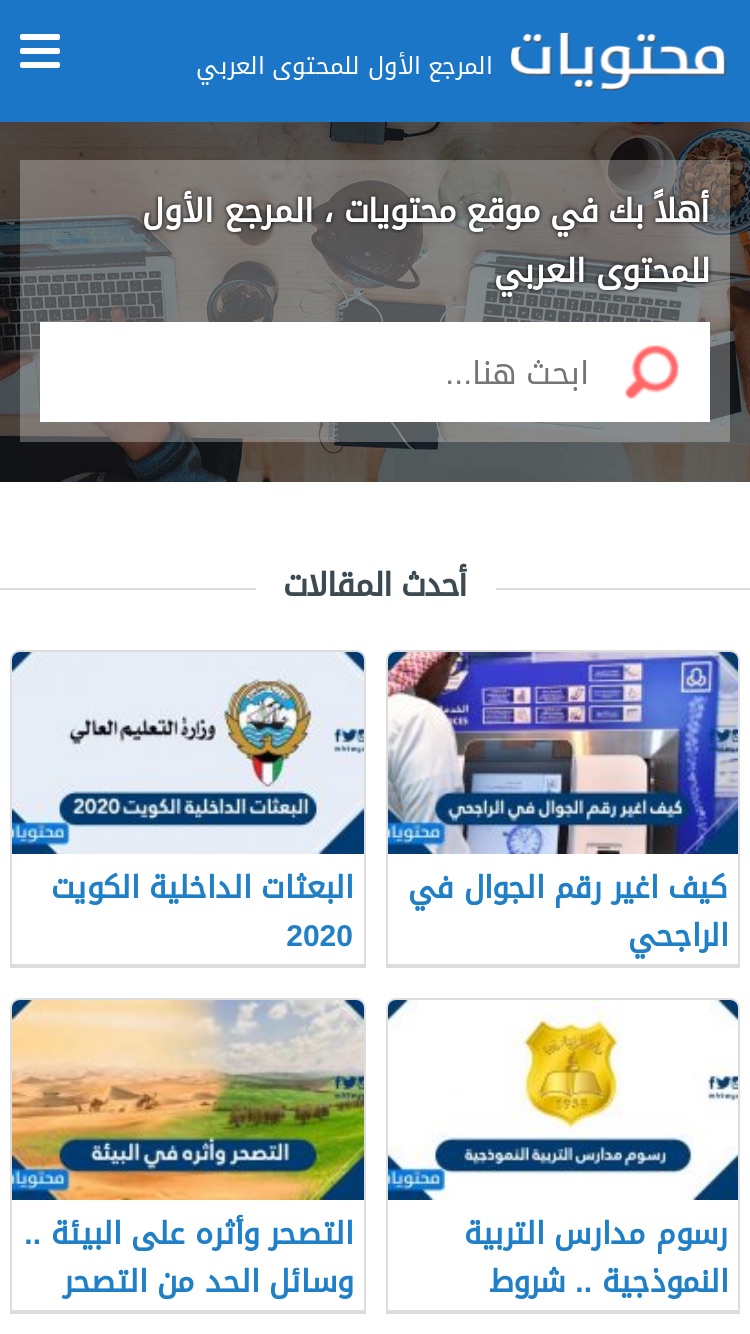Open the hamburger menu
This screenshot has width=750, height=1334.
[40, 52]
